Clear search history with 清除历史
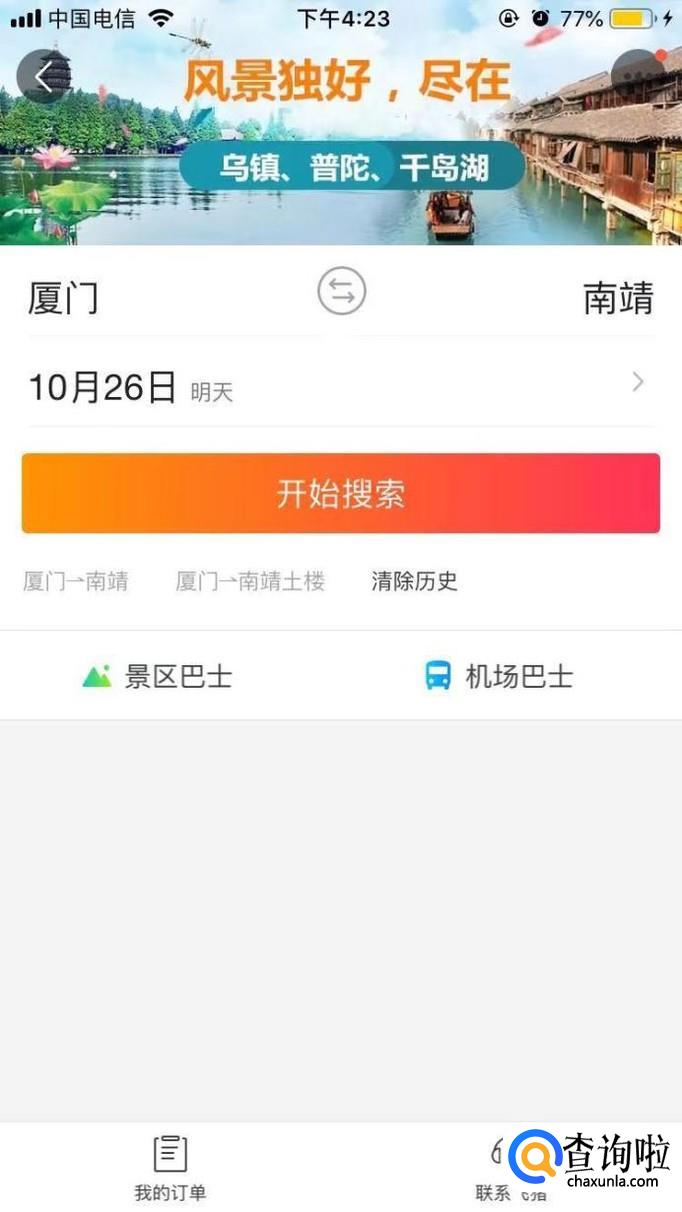Viewport: 682px width, 1212px height. 414,581
